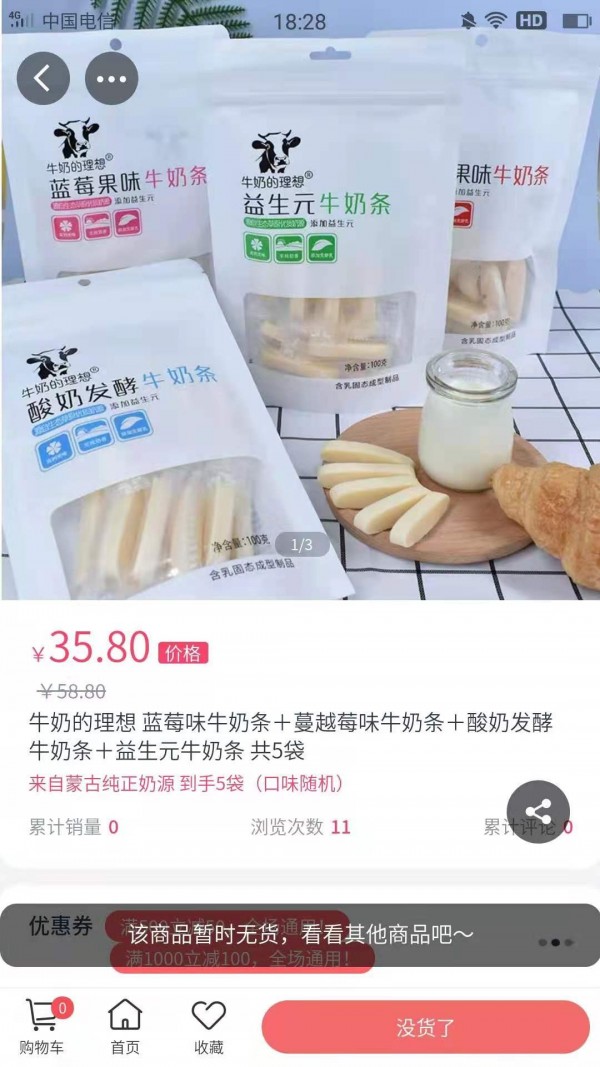Tap the out of stock (没货了) button
The height and width of the screenshot is (1067, 600).
tap(425, 1027)
